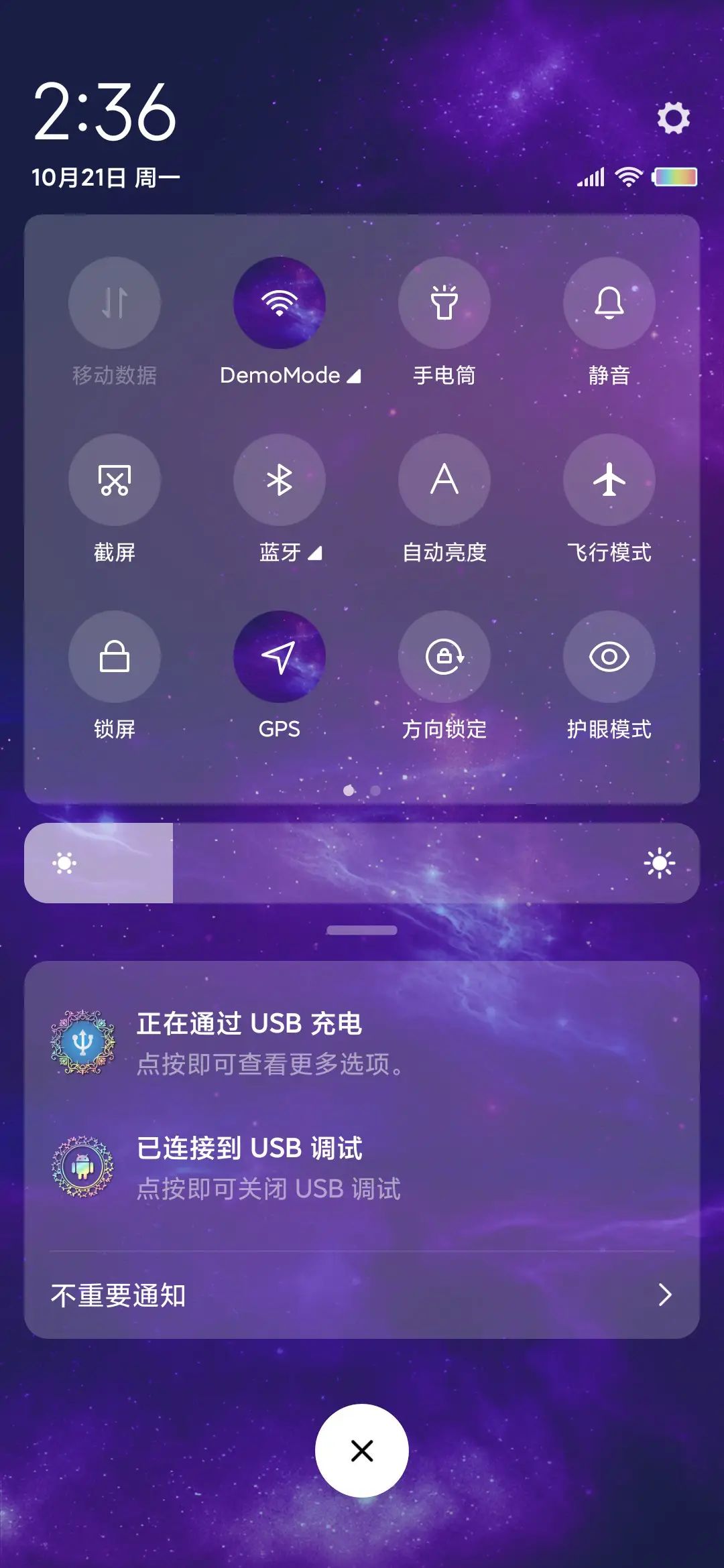Toggle auto brightness
724x1568 pixels.
(x=444, y=480)
